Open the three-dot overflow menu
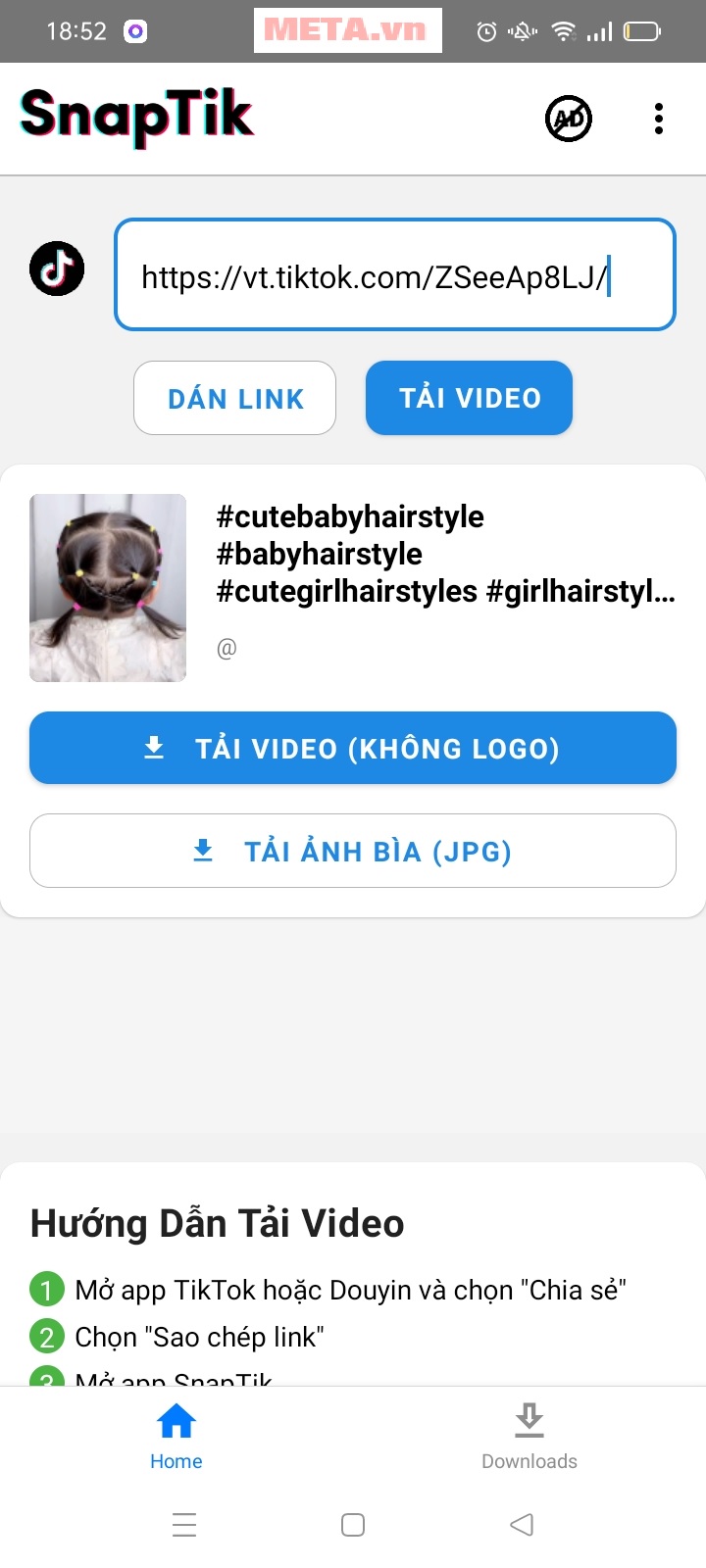 tap(659, 119)
